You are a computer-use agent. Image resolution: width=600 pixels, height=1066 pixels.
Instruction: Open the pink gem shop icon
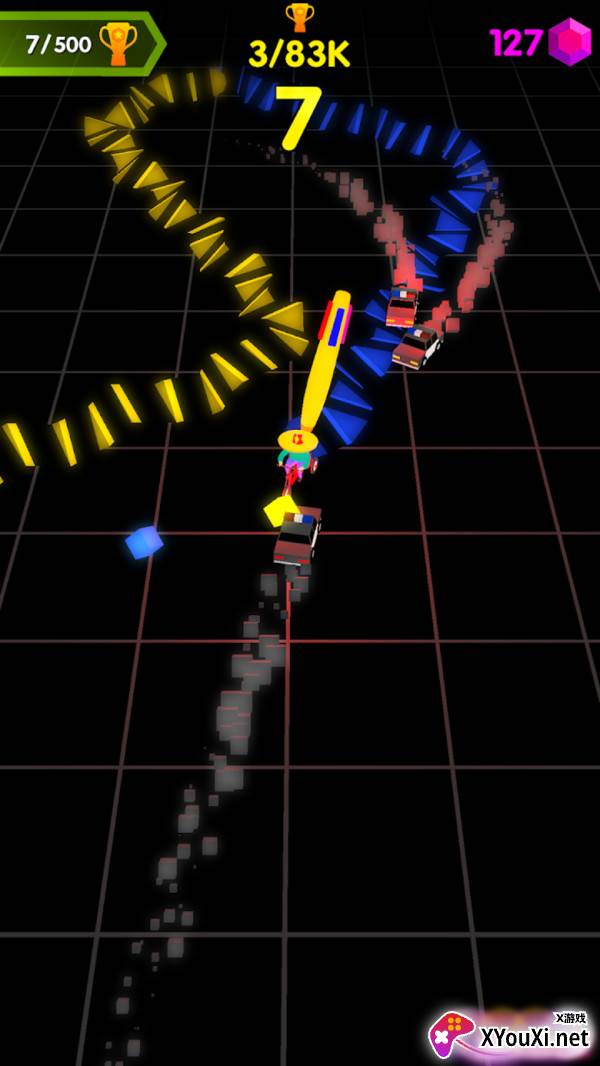pyautogui.click(x=569, y=42)
